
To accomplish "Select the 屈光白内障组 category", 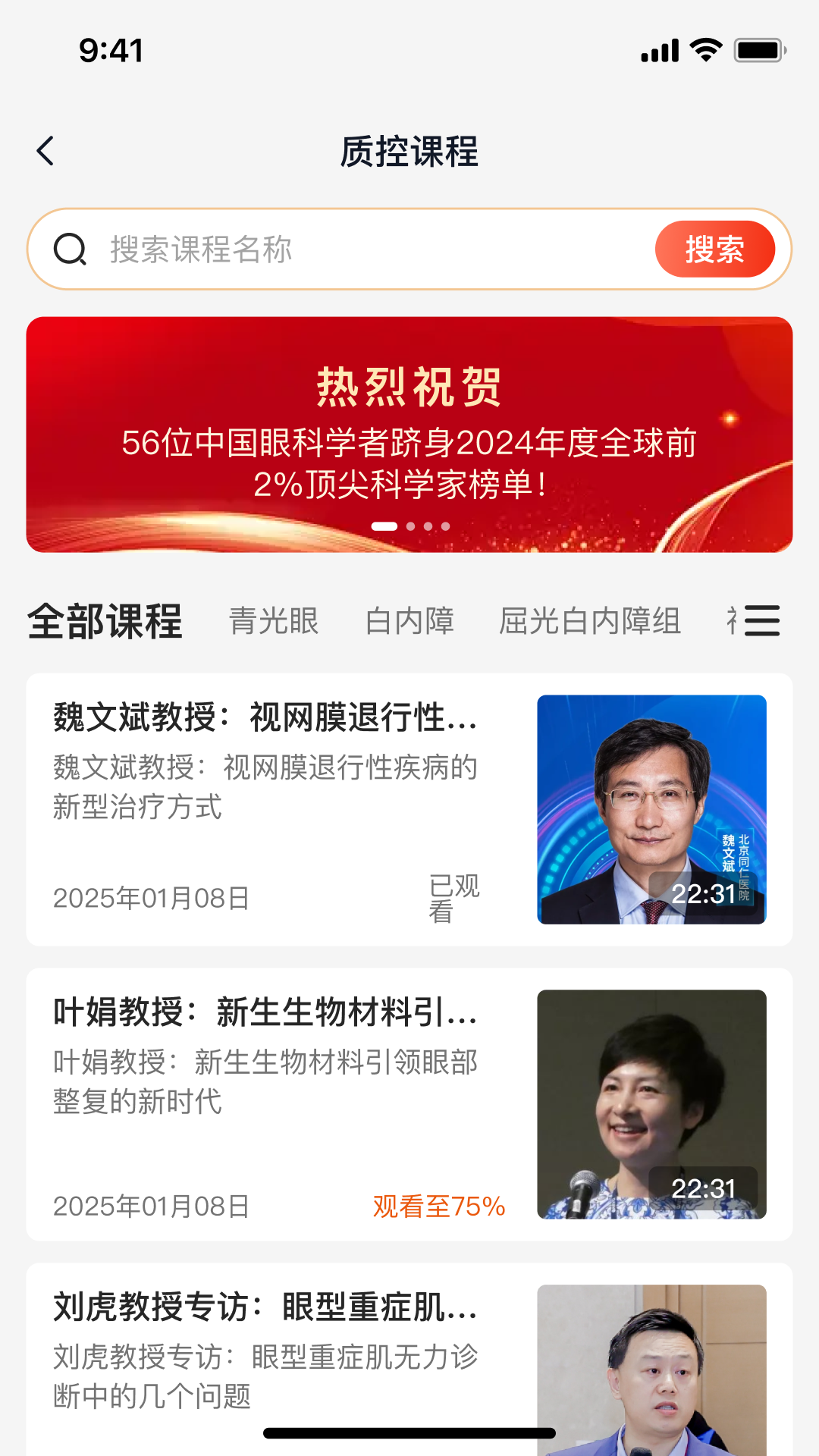I will pos(589,621).
